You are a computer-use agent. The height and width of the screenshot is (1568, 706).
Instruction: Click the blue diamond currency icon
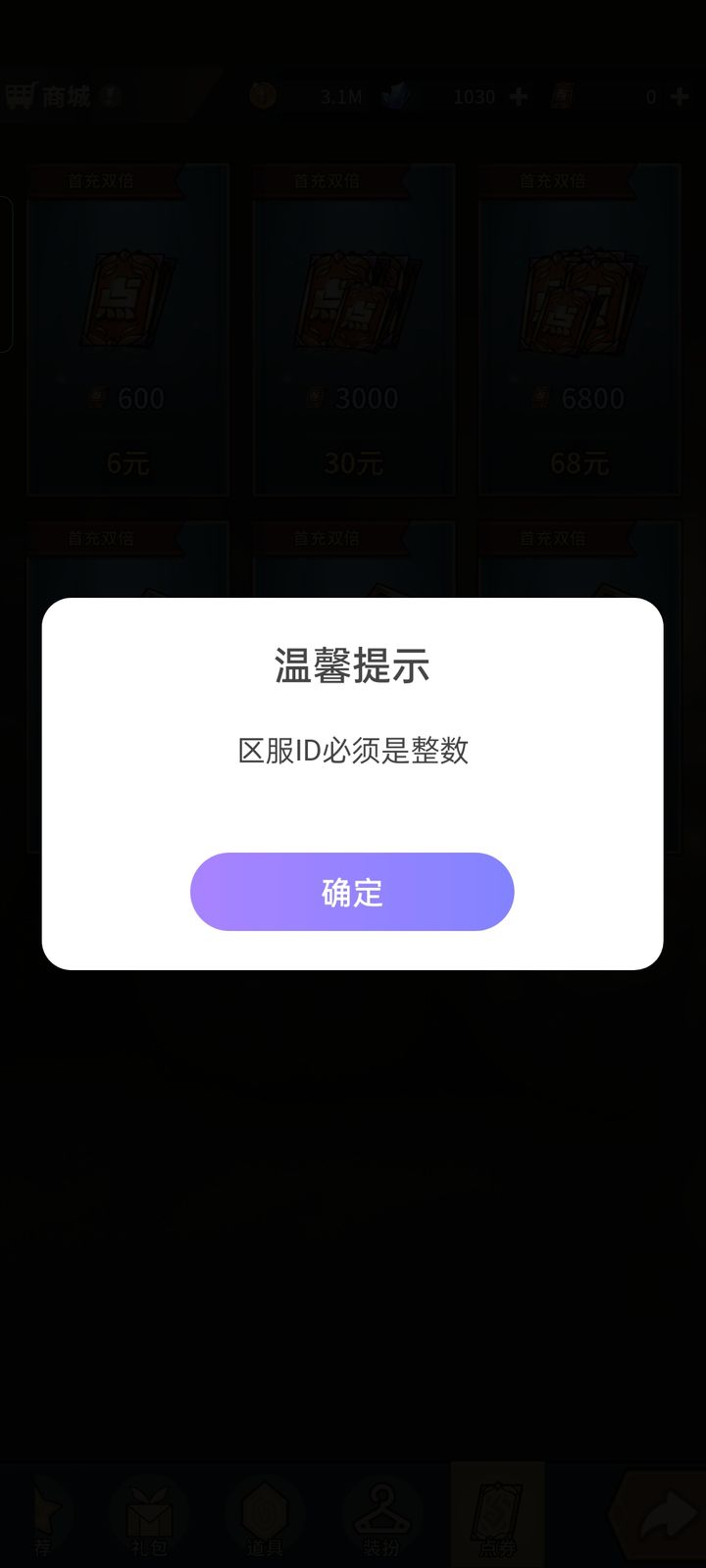tap(400, 97)
